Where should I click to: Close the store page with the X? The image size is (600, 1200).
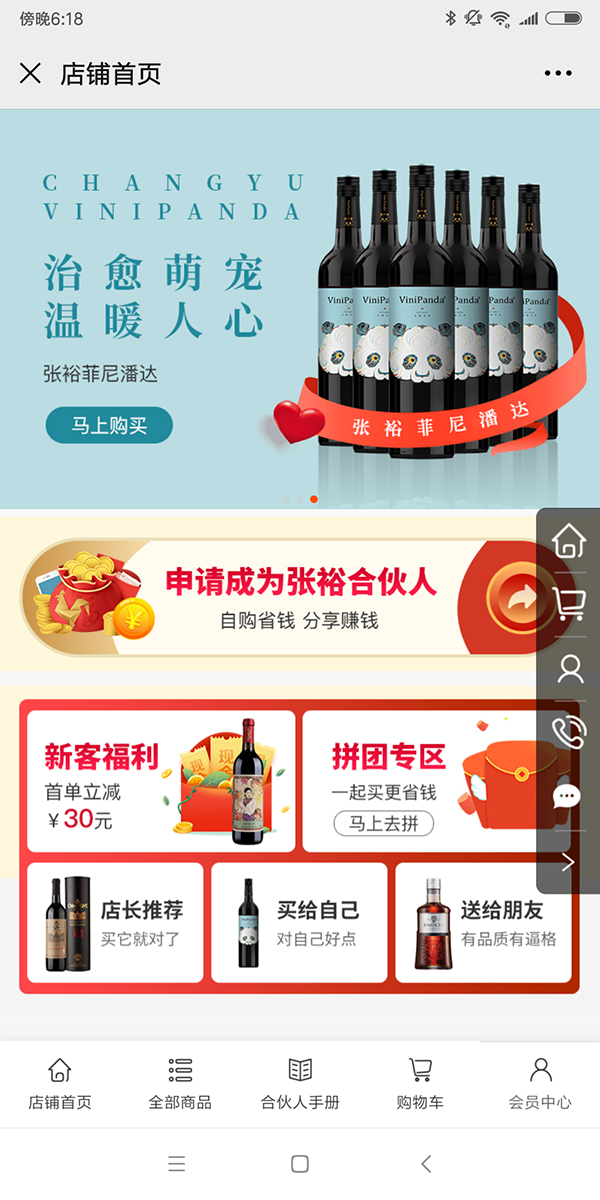click(30, 73)
